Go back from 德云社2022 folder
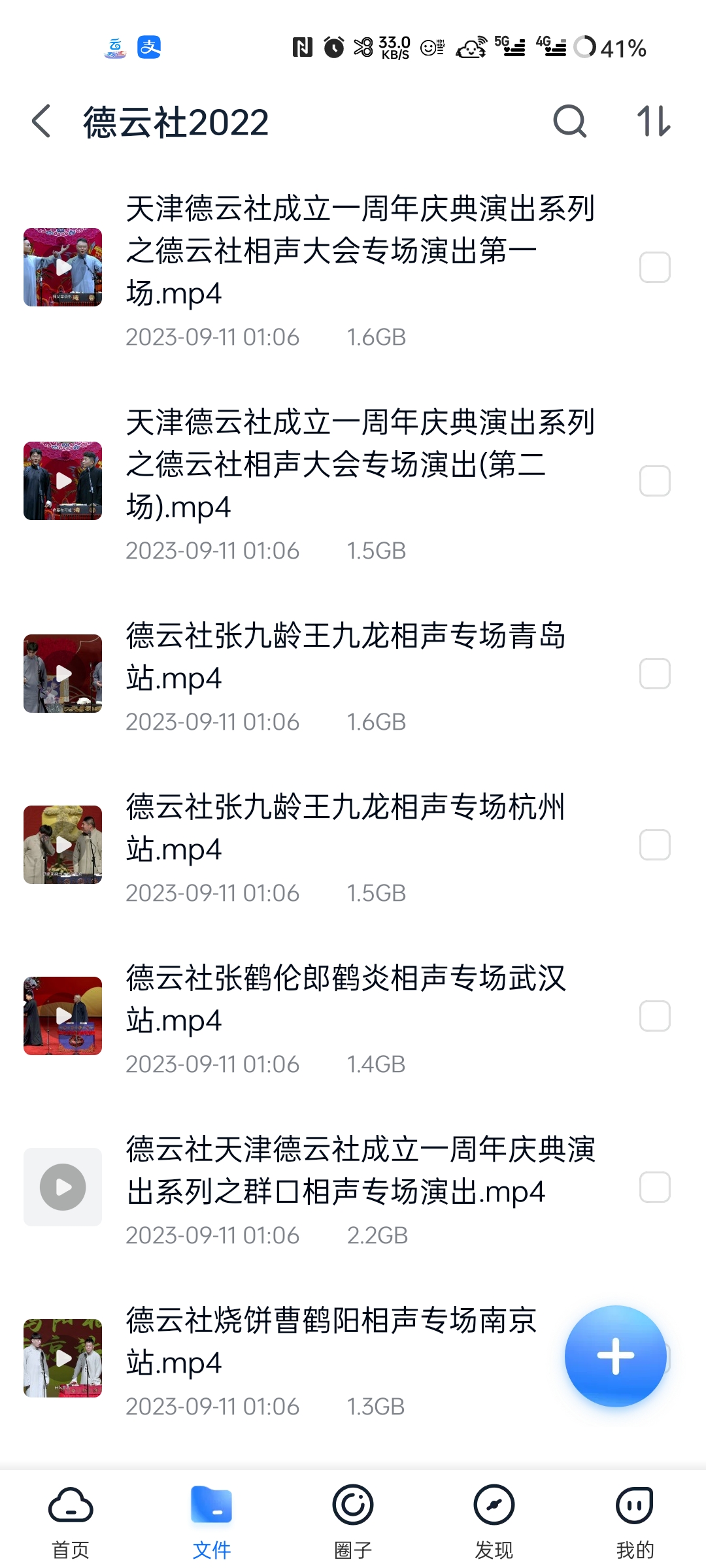Viewport: 706px width, 1568px height. pos(41,122)
